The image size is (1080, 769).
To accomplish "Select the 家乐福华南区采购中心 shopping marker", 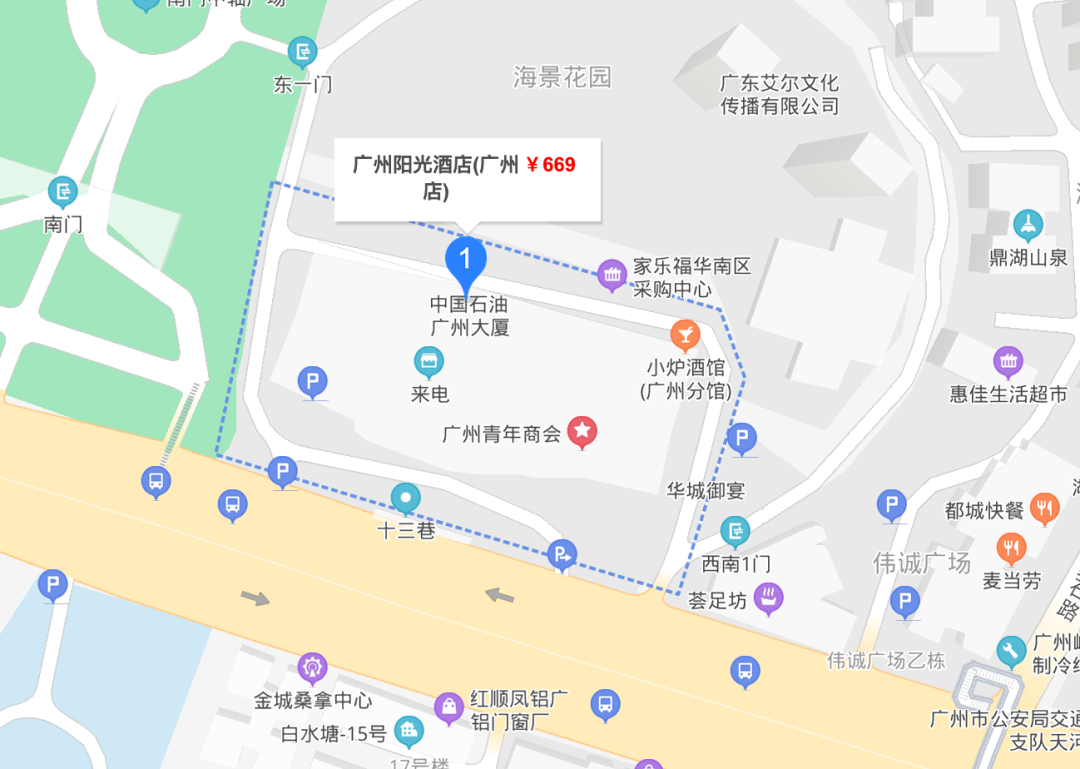I will coord(612,275).
